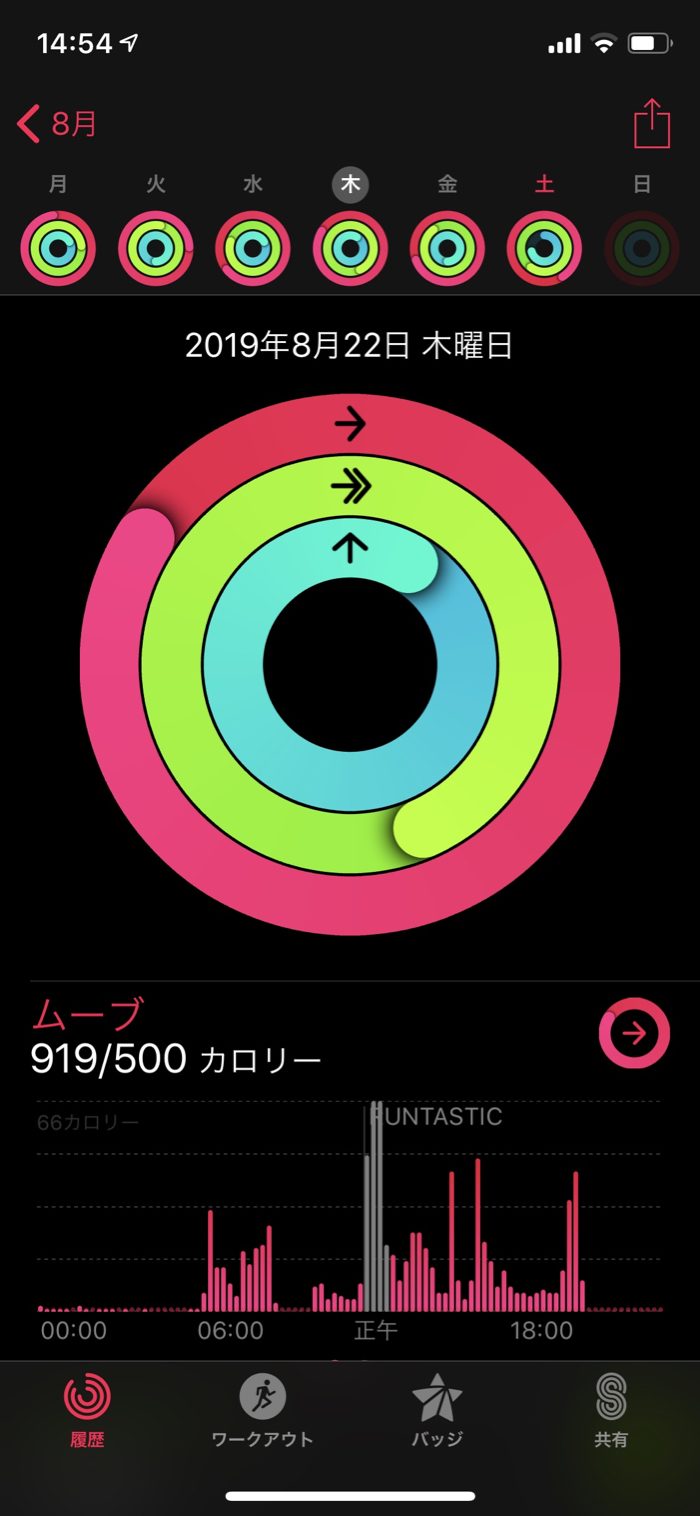Switch to the 履歴 tab
The height and width of the screenshot is (1516, 700).
coord(87,1410)
